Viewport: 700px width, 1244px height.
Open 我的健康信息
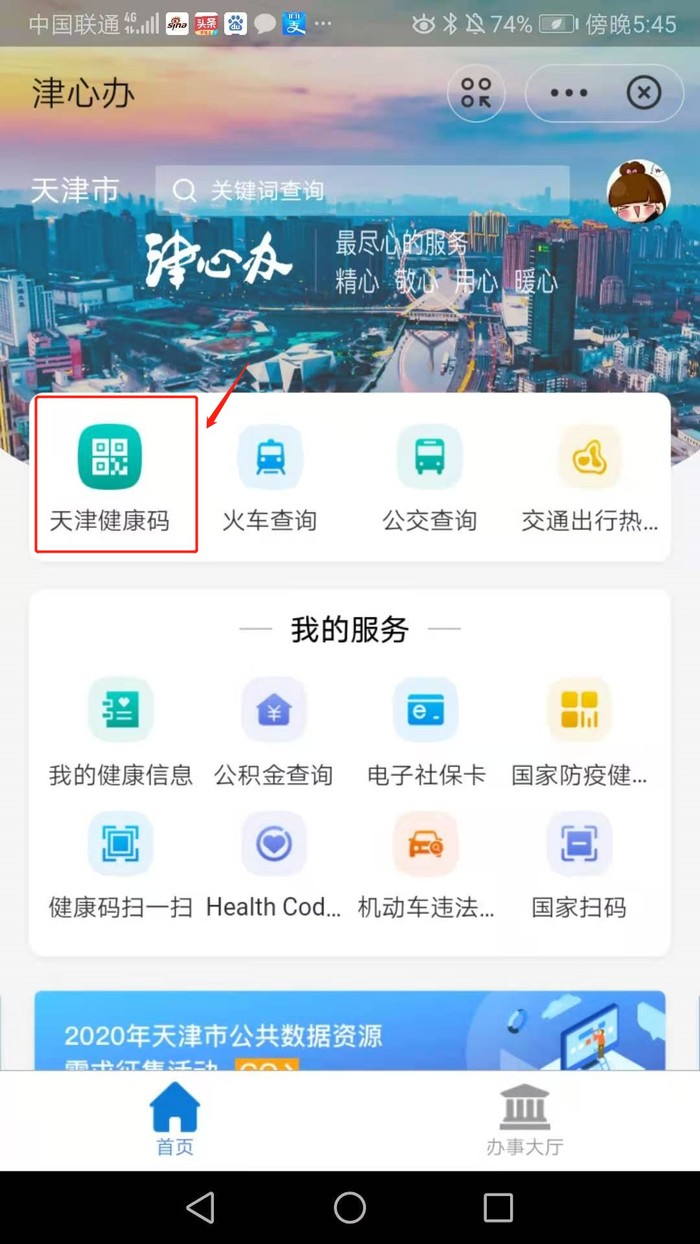(120, 730)
